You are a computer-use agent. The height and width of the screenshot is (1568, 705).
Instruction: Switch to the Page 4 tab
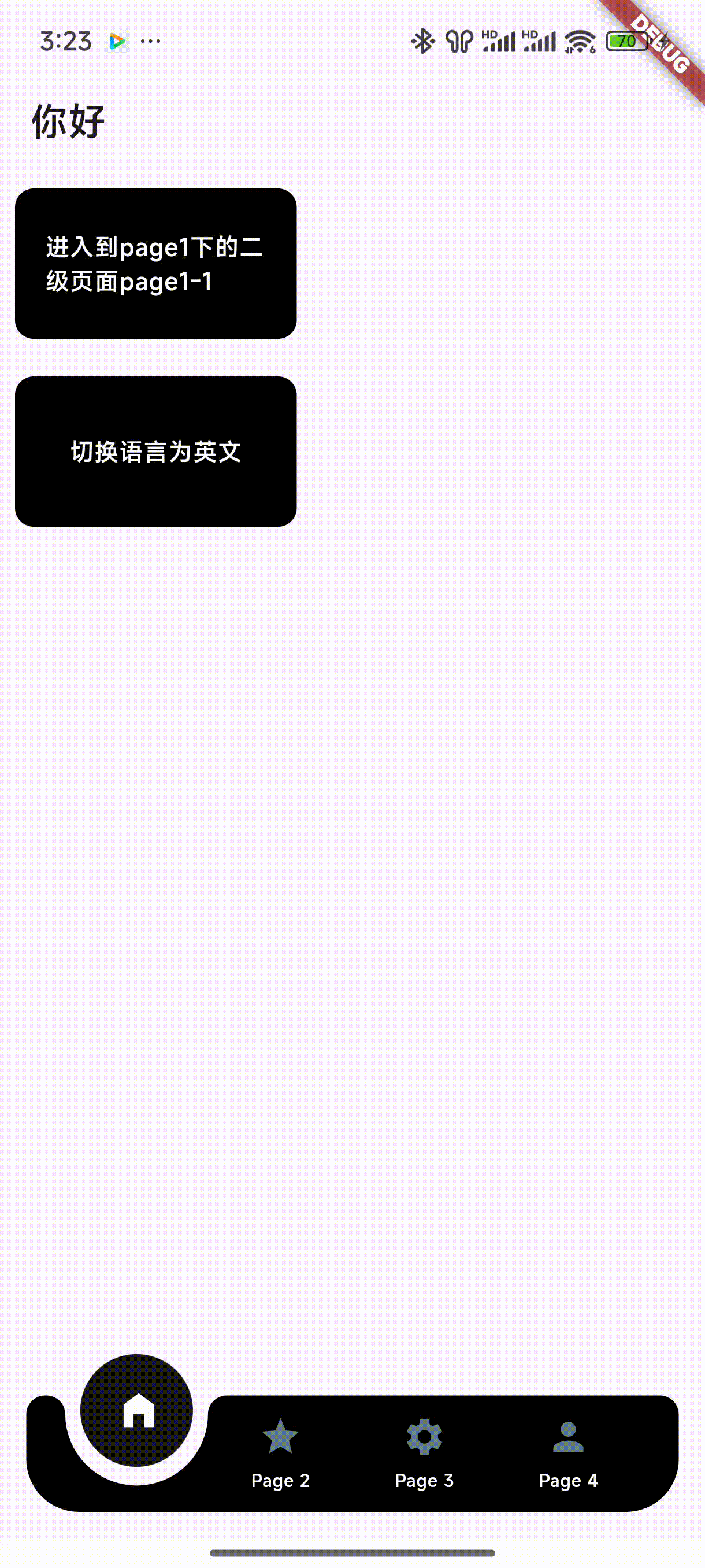[567, 1480]
